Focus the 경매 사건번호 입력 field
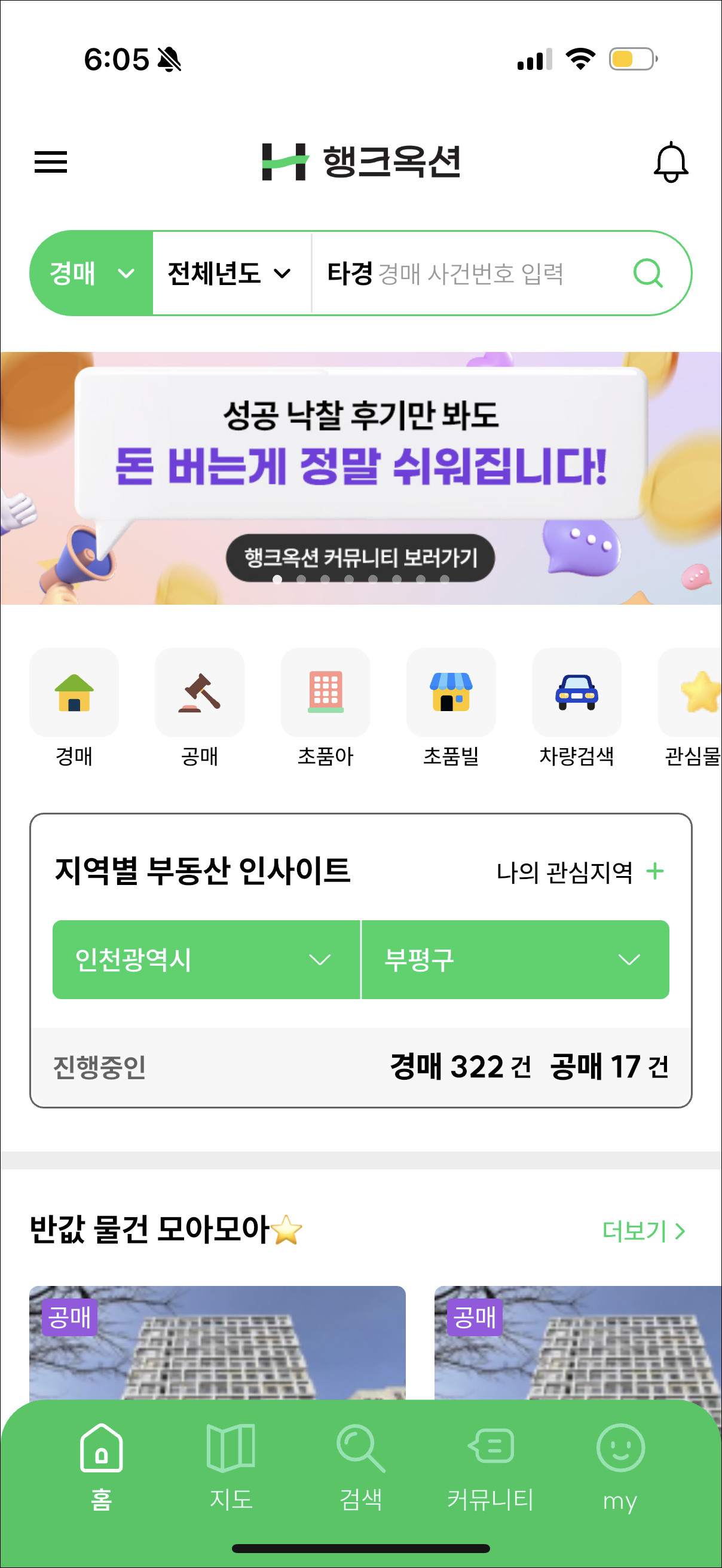Image resolution: width=722 pixels, height=1568 pixels. (472, 273)
